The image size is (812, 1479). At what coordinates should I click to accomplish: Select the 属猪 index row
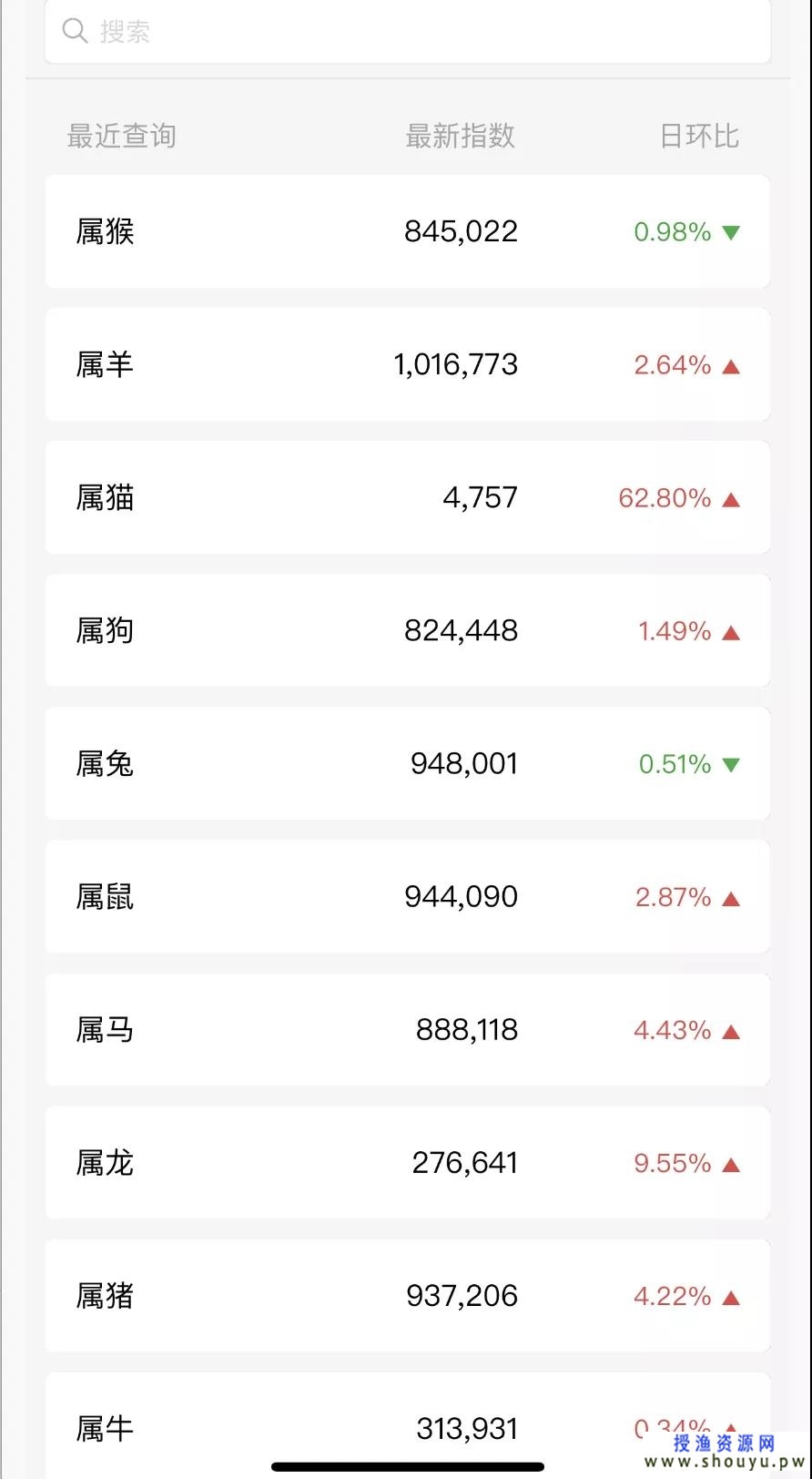pos(407,1296)
